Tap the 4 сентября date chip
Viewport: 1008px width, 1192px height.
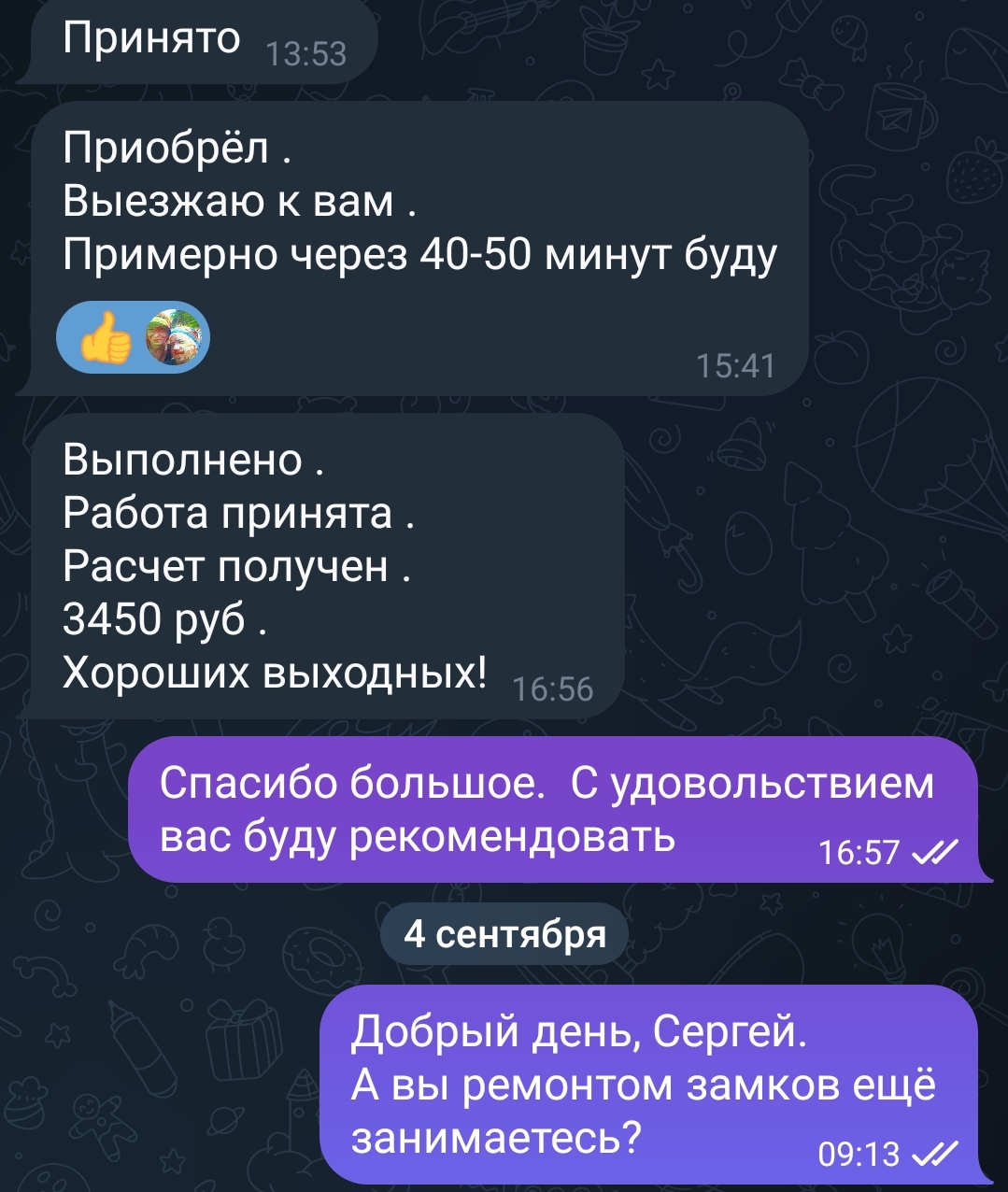504,933
